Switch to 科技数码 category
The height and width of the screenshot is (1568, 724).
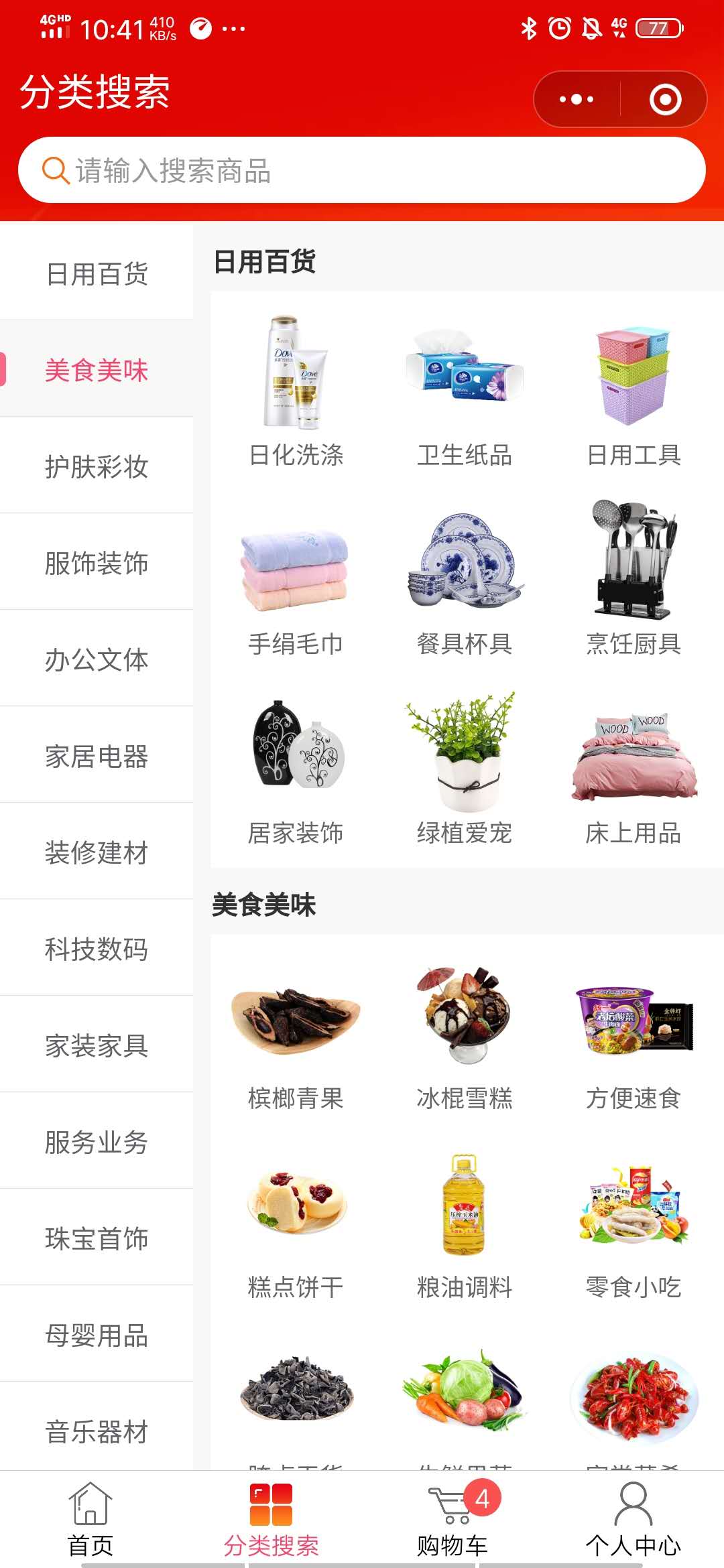(x=97, y=949)
